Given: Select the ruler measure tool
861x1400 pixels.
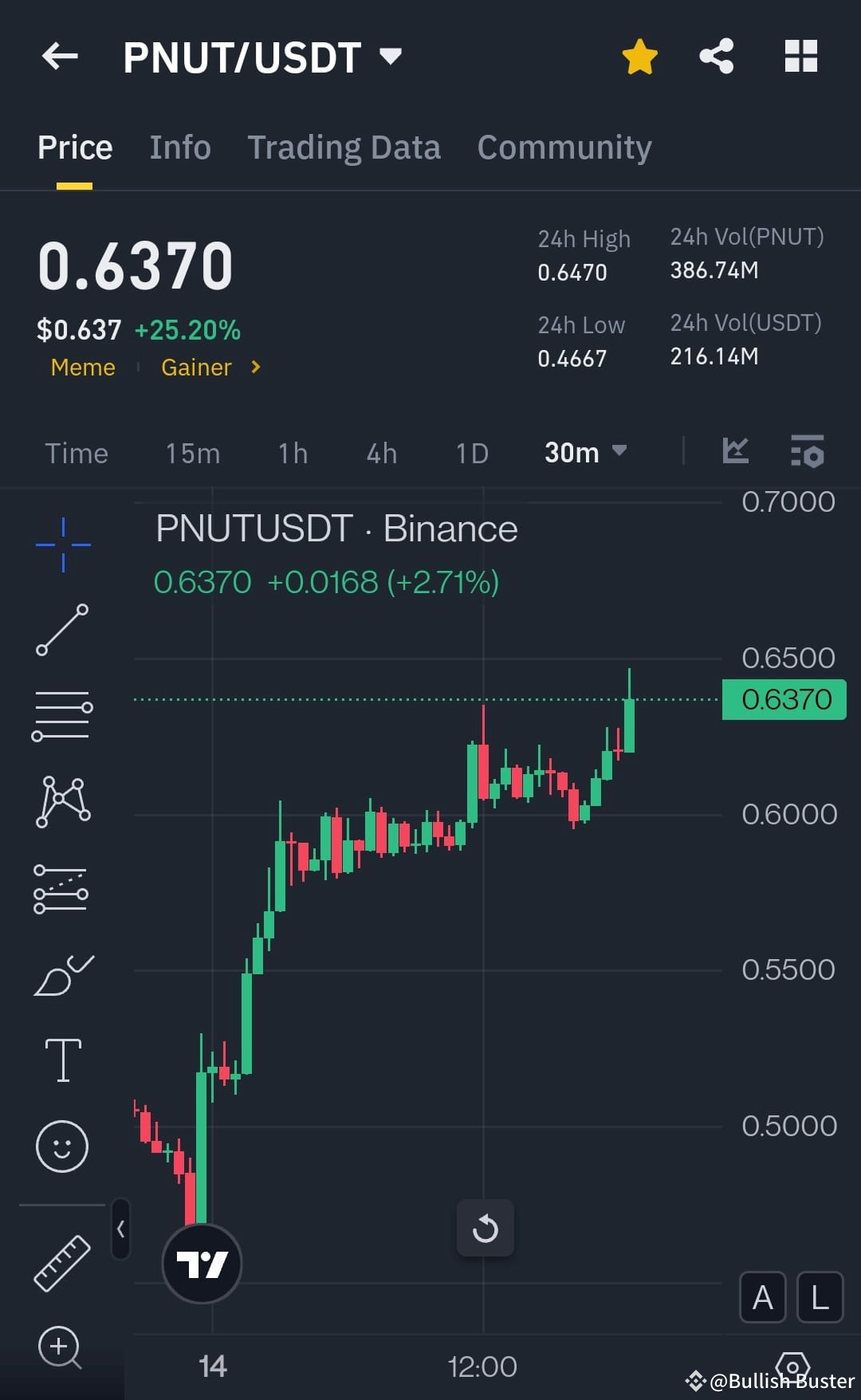Looking at the screenshot, I should (62, 1260).
